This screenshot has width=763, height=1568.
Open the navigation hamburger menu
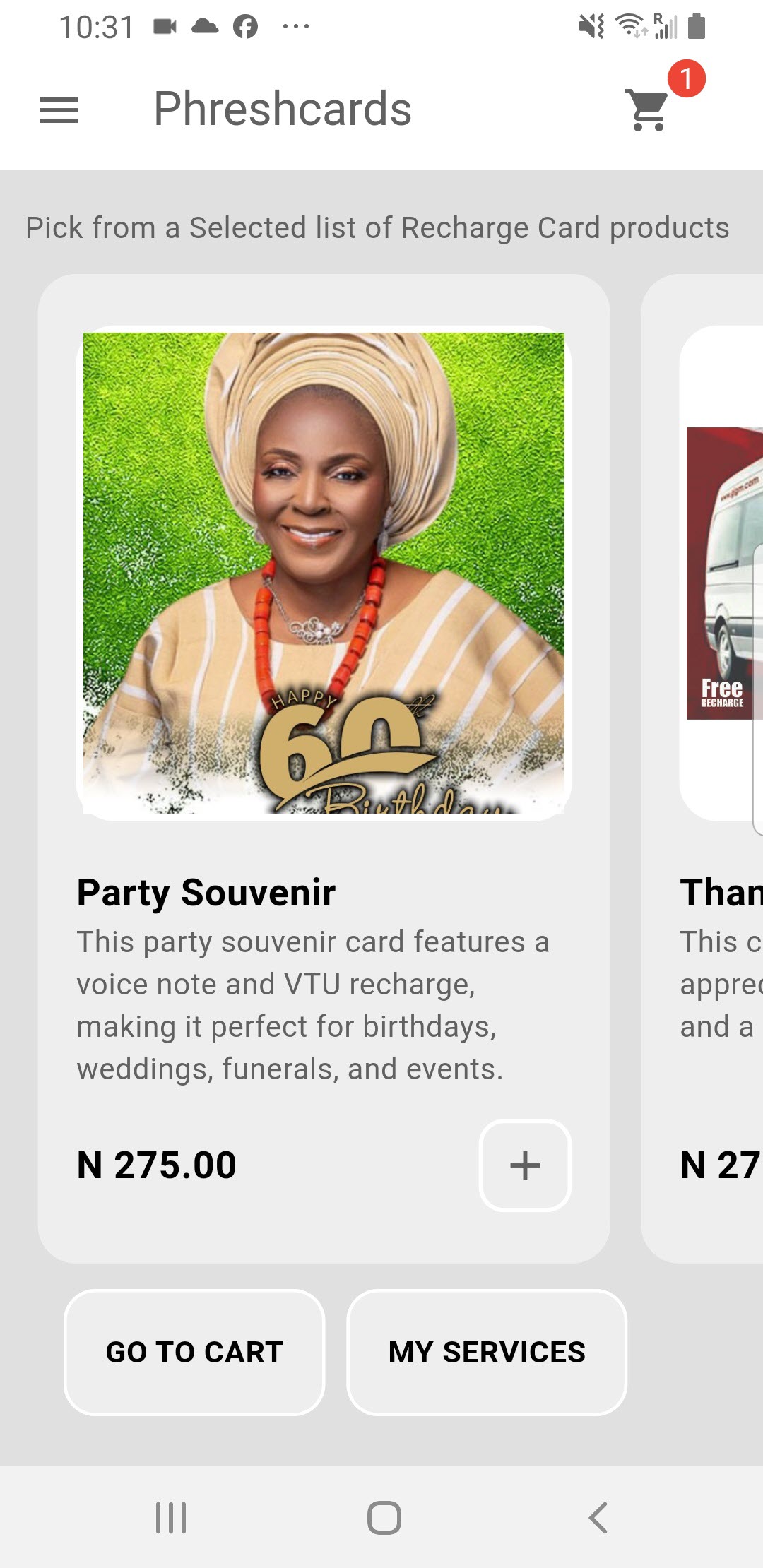tap(59, 109)
